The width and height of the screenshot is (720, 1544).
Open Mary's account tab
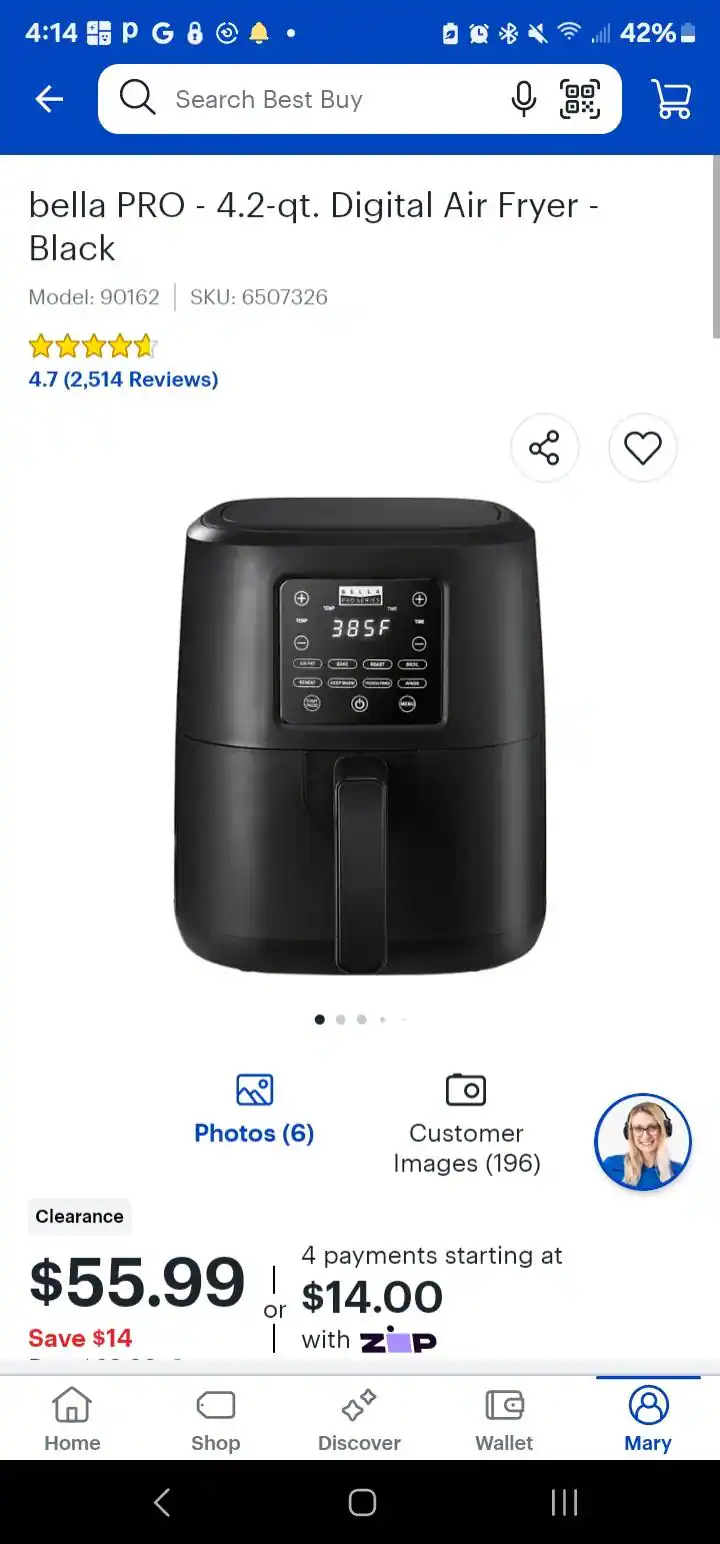point(648,1419)
